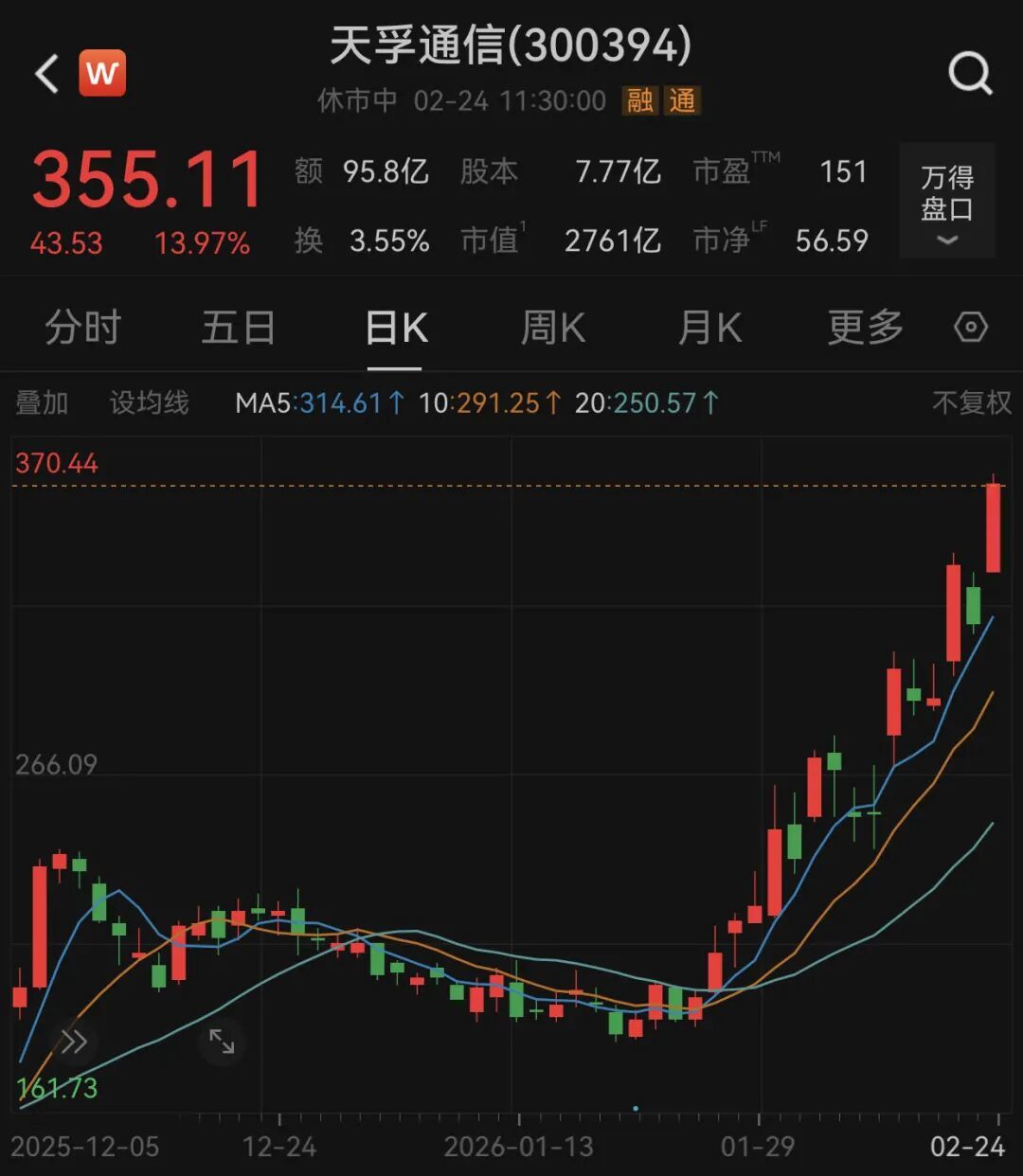Change the 不复权 adjustment option
Viewport: 1023px width, 1176px height.
coord(972,403)
